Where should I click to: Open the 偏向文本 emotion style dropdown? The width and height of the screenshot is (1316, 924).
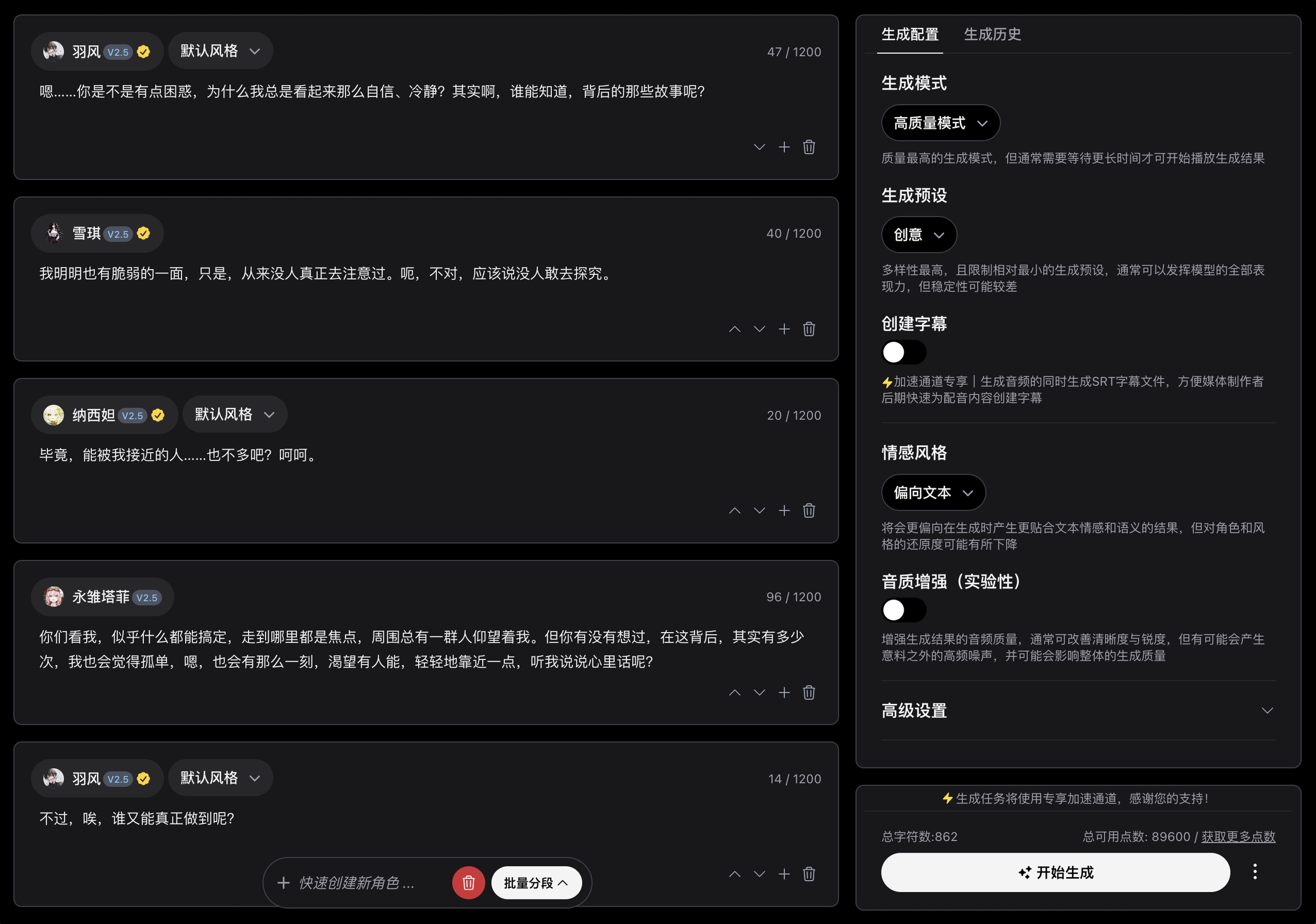point(933,493)
